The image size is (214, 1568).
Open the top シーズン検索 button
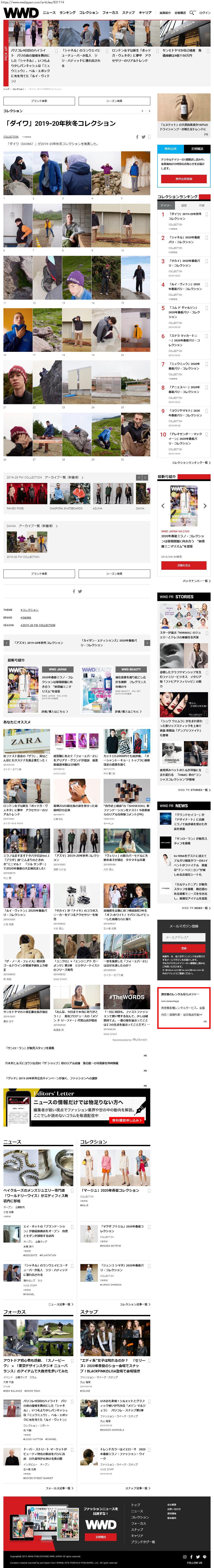114,101
